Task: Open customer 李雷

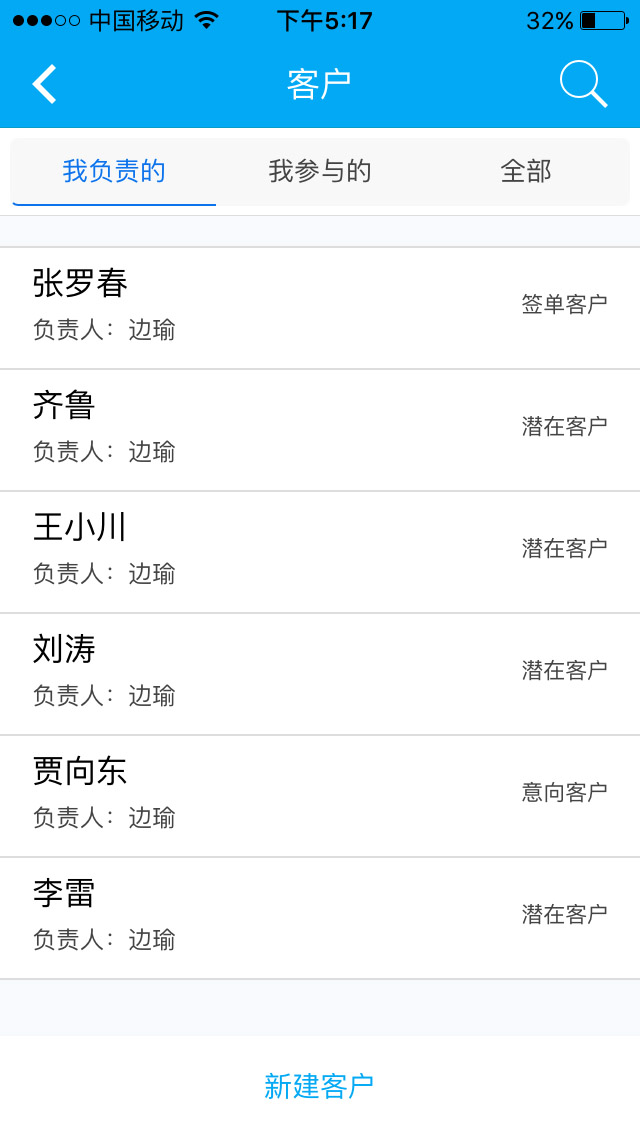Action: point(320,918)
